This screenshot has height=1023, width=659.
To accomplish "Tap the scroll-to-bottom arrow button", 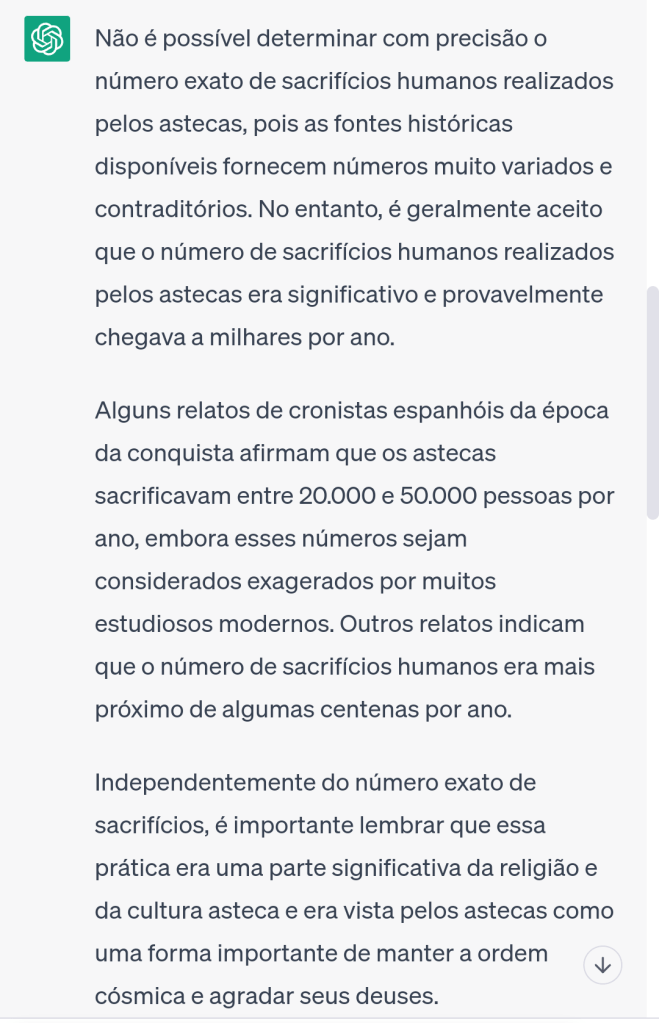I will [x=602, y=965].
